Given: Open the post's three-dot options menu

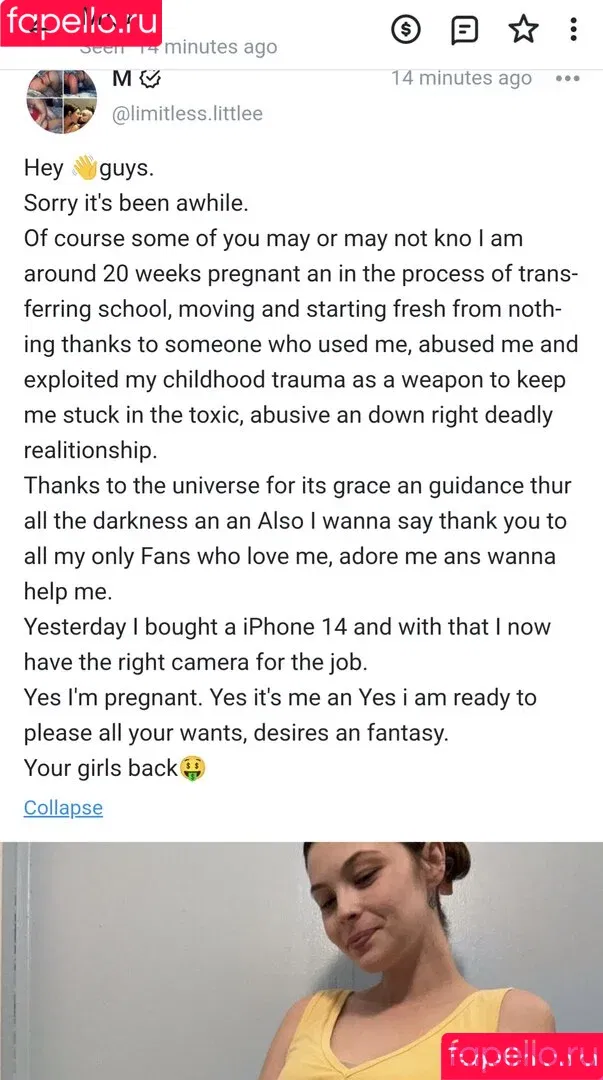Looking at the screenshot, I should click(x=567, y=79).
